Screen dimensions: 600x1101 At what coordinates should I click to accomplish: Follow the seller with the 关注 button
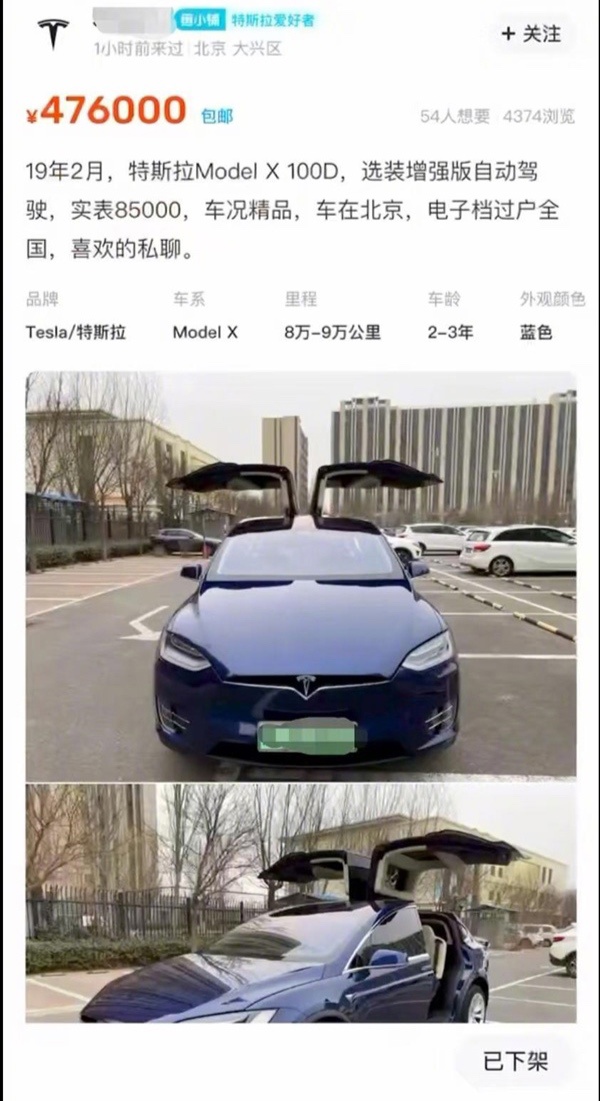pos(532,34)
